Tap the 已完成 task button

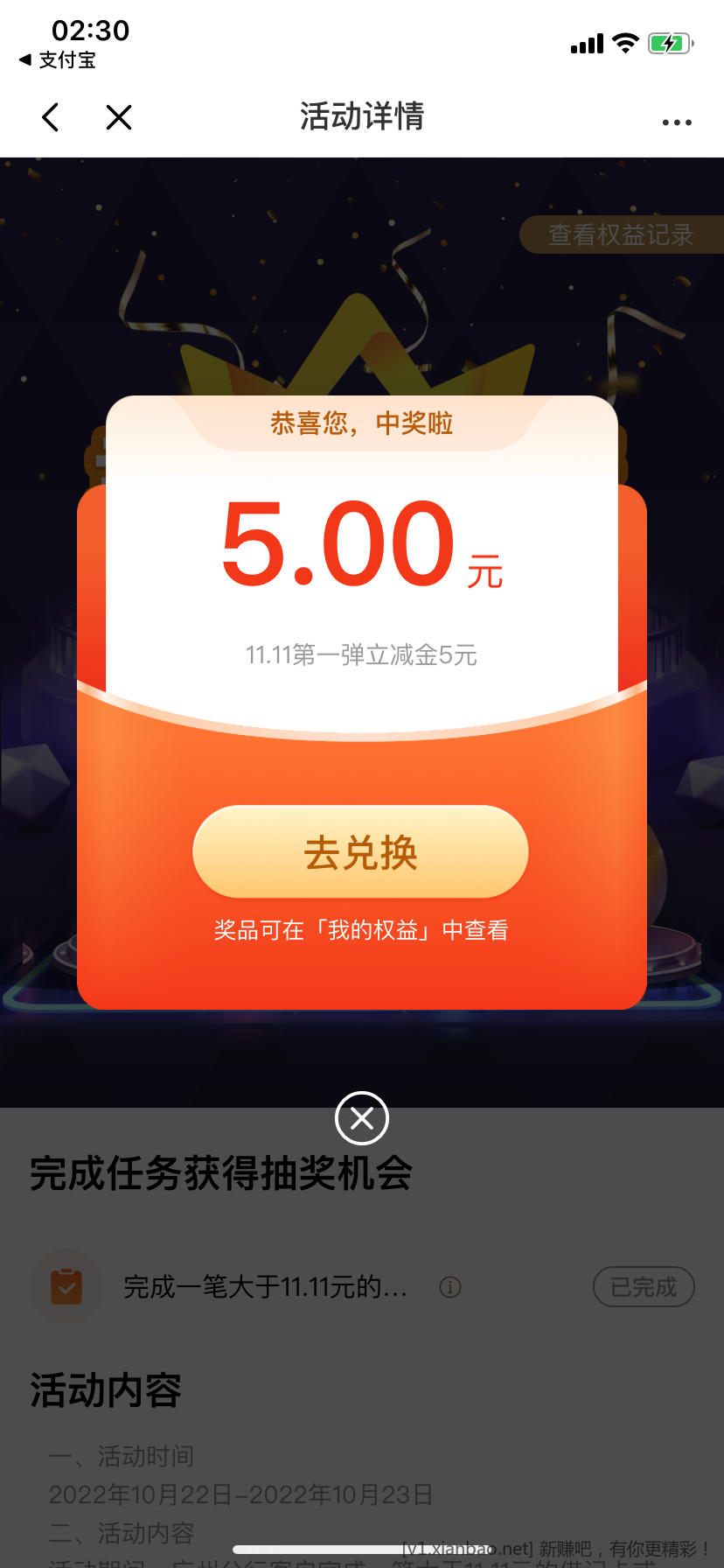tap(644, 1287)
